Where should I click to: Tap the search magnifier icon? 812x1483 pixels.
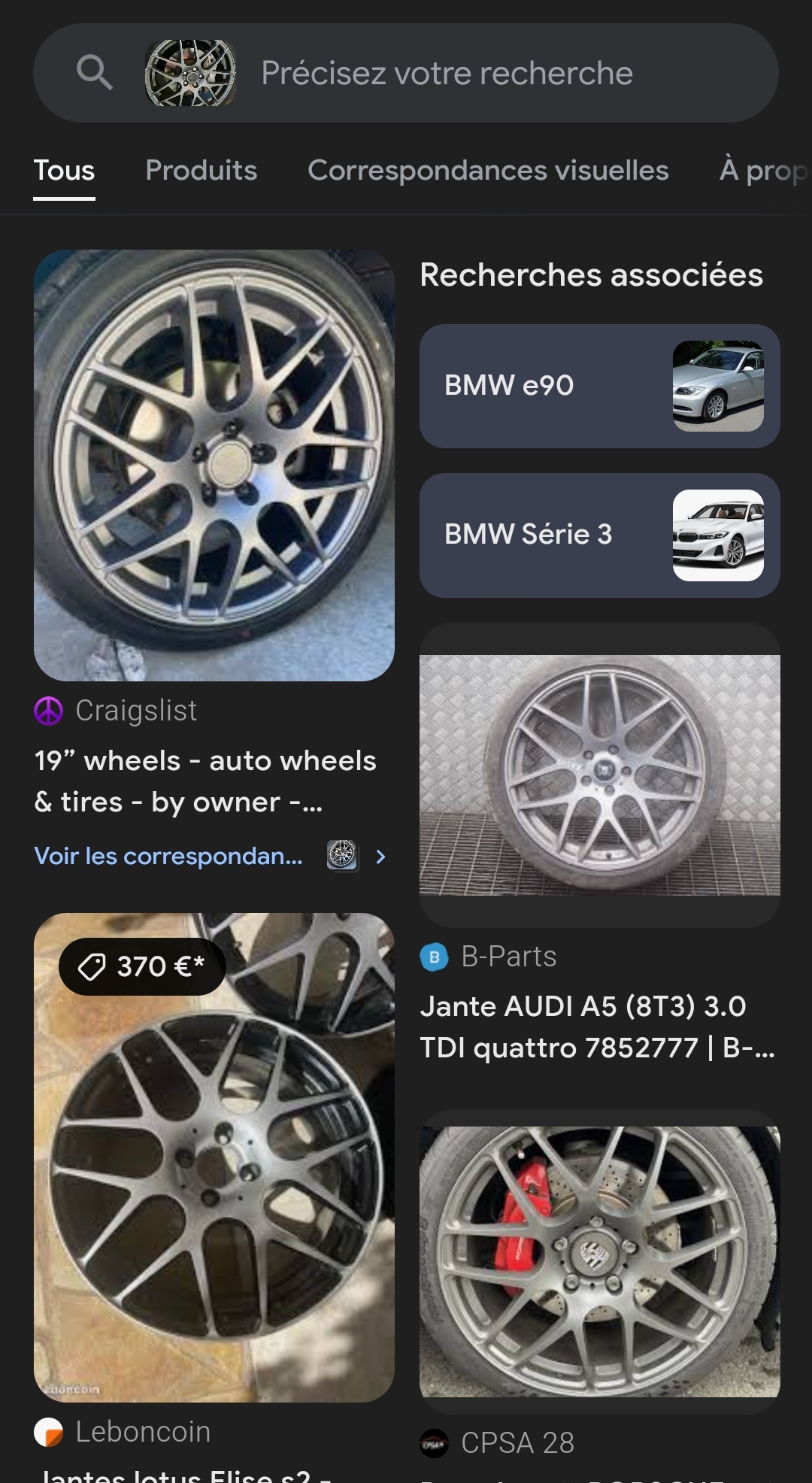pyautogui.click(x=95, y=73)
